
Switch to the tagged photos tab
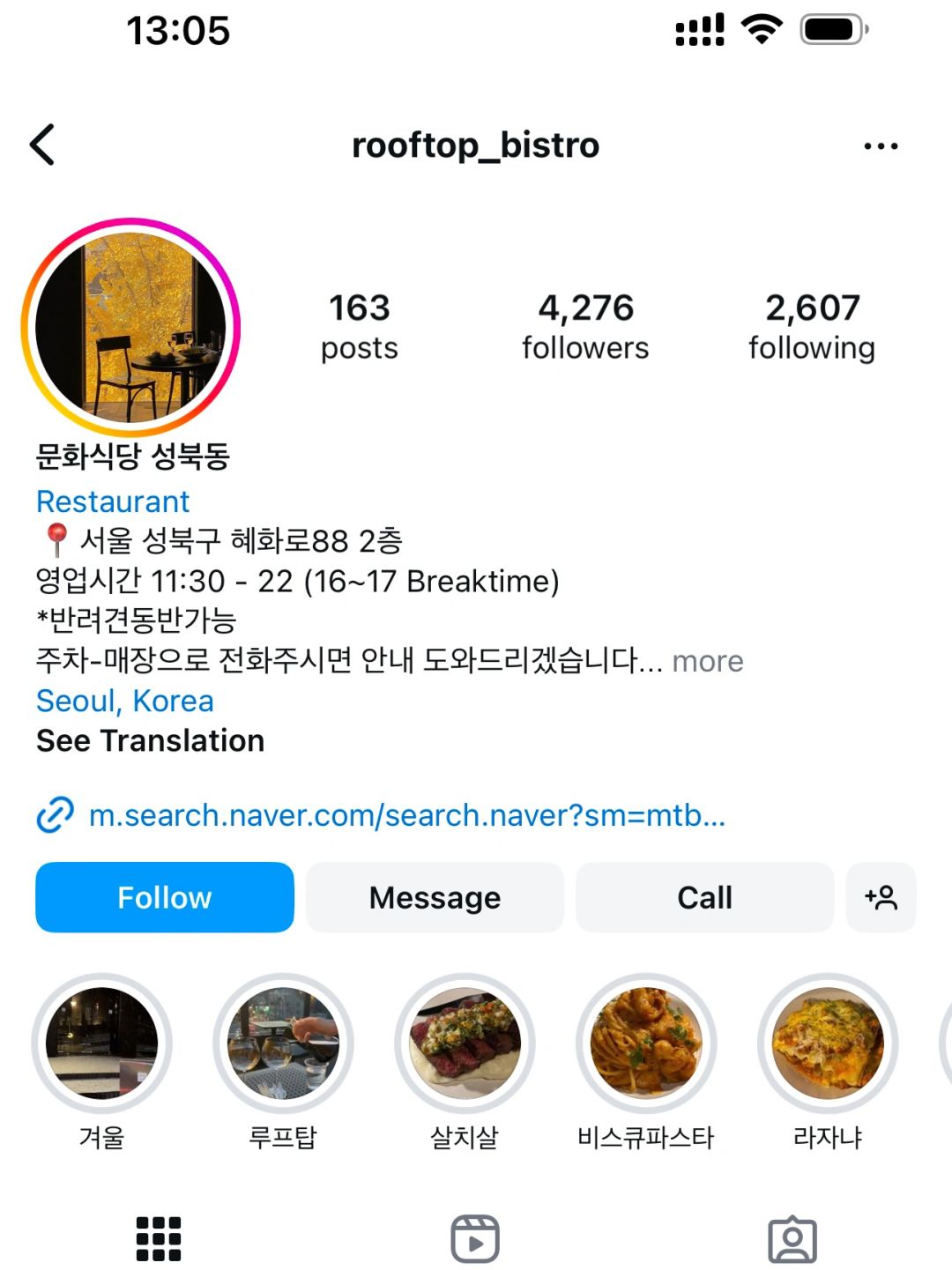click(x=792, y=1238)
